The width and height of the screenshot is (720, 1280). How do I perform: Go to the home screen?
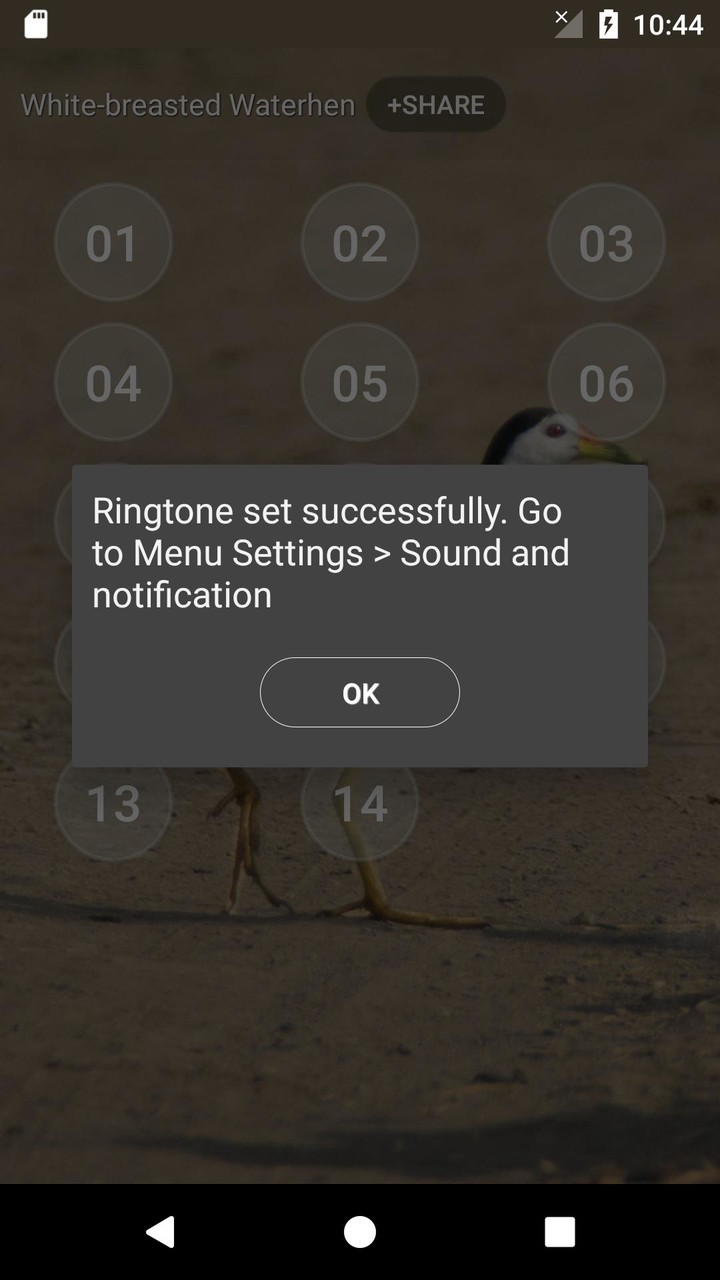pyautogui.click(x=360, y=1232)
